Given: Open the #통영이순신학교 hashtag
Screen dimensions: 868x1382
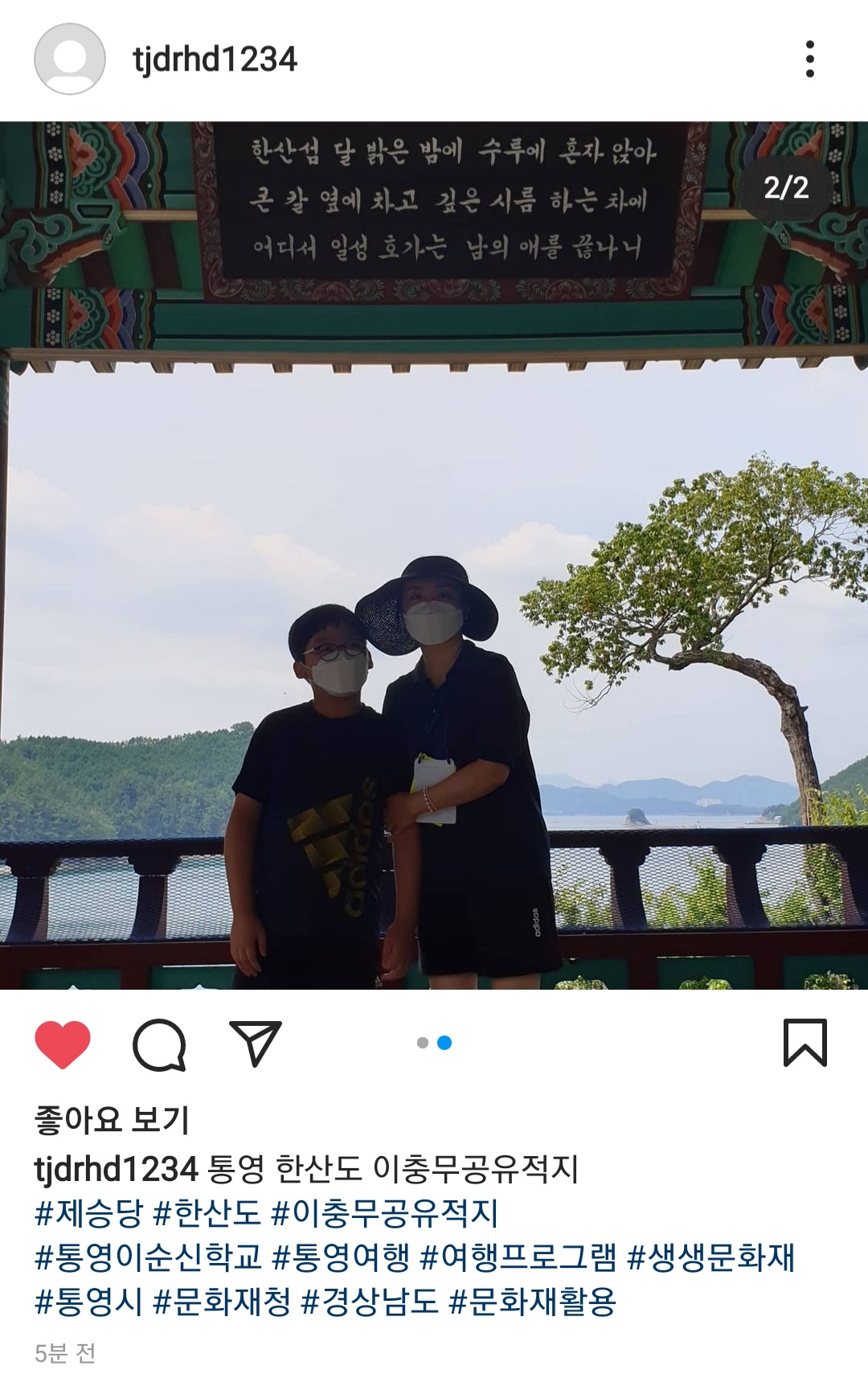Looking at the screenshot, I should pyautogui.click(x=149, y=1257).
